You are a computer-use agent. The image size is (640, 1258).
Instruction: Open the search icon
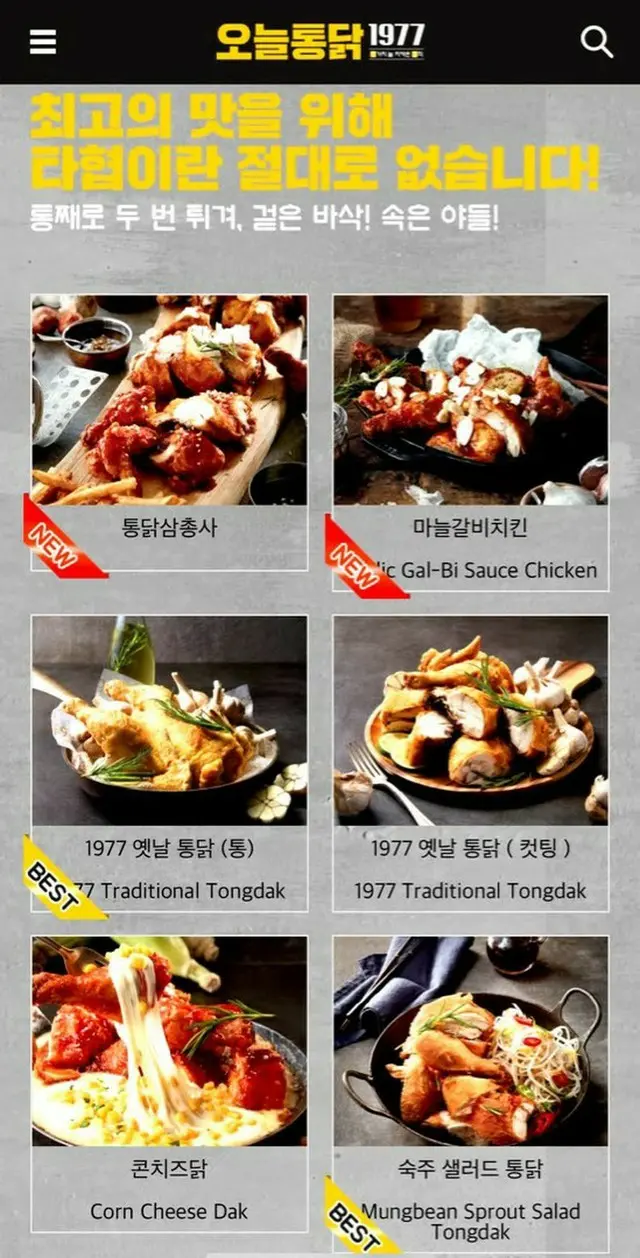596,42
